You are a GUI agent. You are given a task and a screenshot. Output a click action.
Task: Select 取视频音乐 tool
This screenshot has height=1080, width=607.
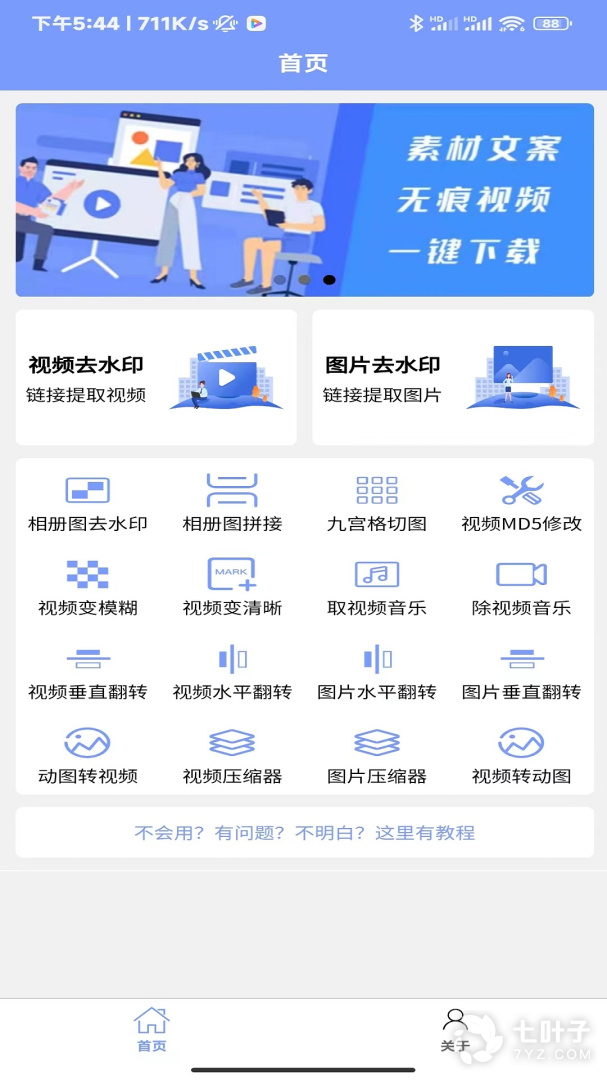coord(377,588)
